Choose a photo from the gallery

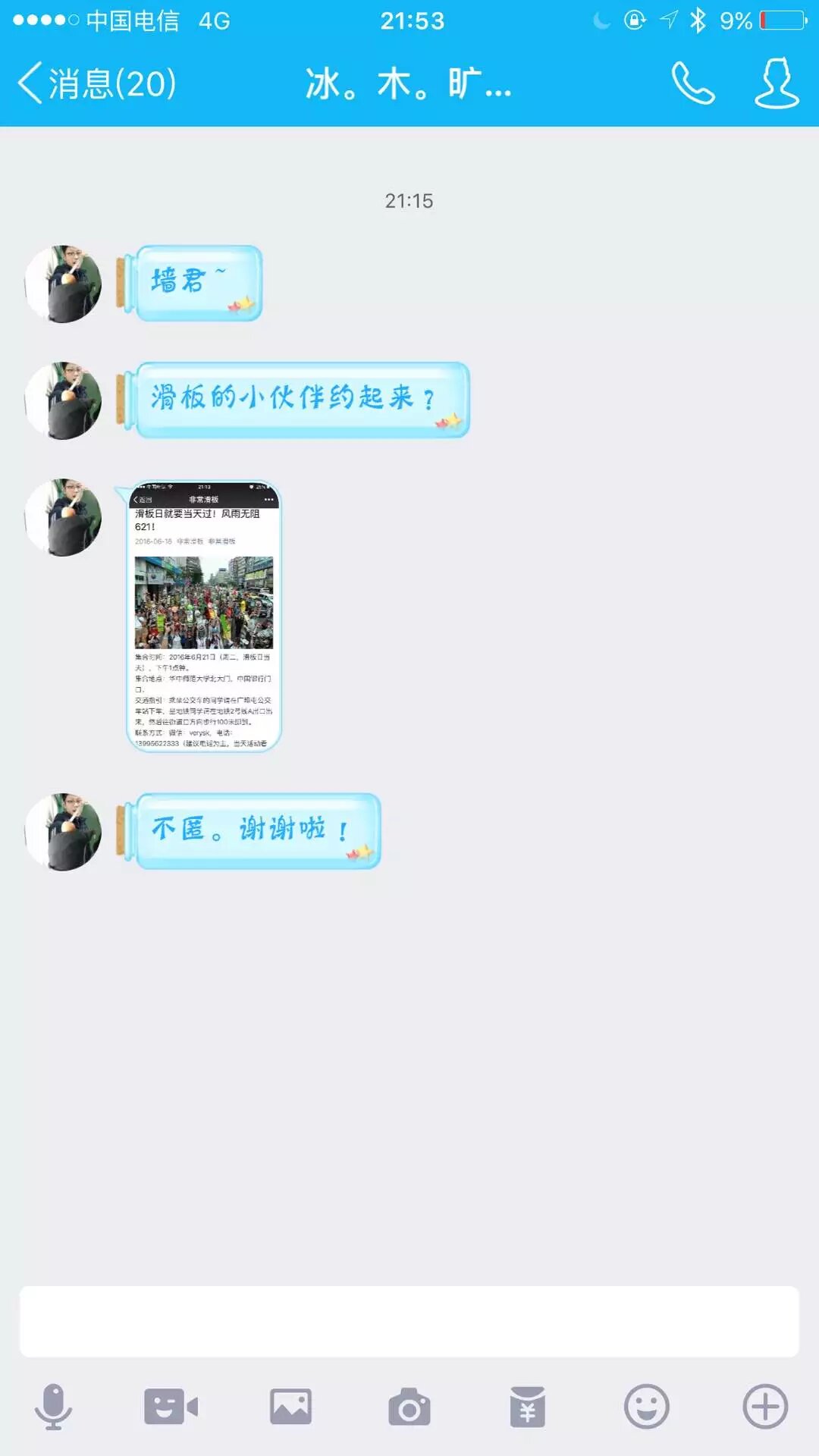290,1407
